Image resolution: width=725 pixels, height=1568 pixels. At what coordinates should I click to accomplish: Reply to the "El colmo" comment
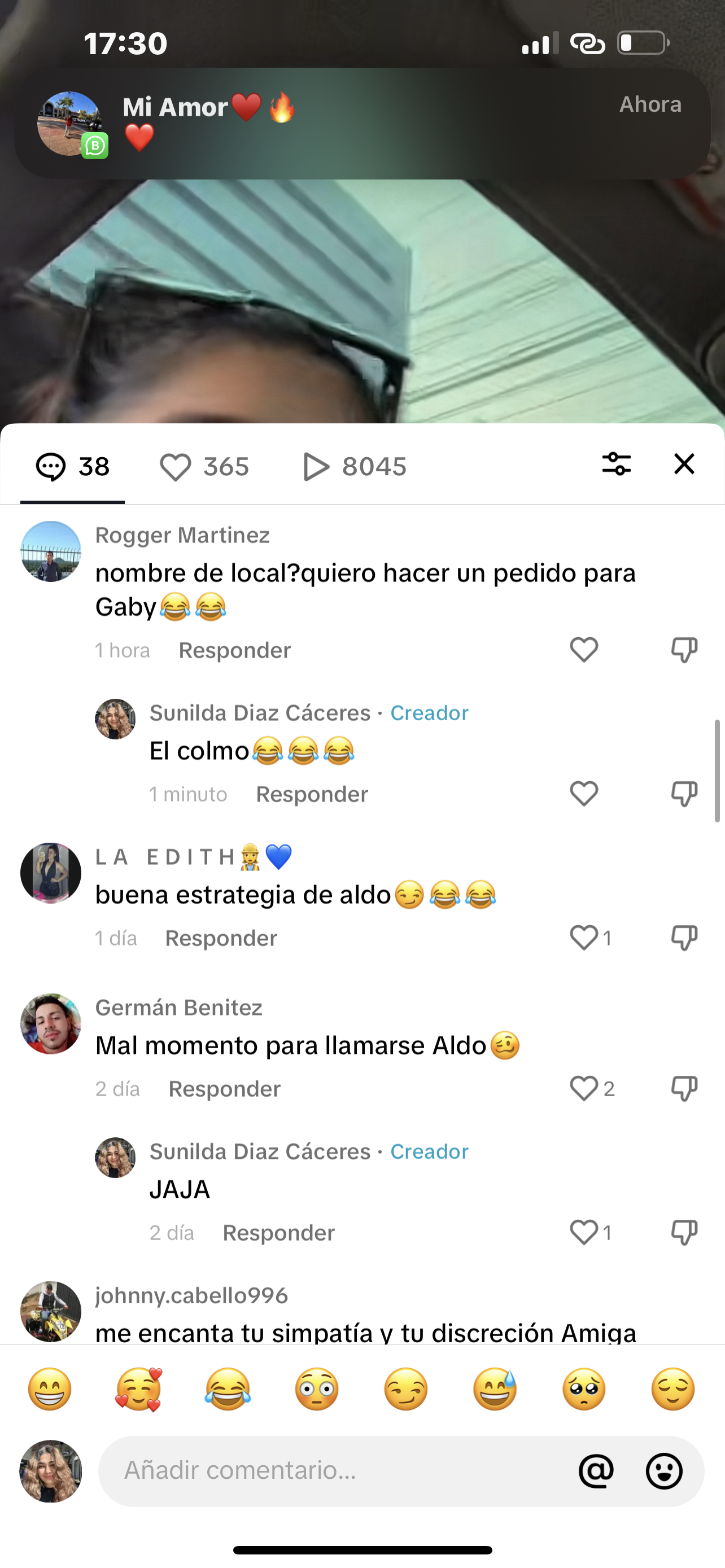click(x=312, y=794)
